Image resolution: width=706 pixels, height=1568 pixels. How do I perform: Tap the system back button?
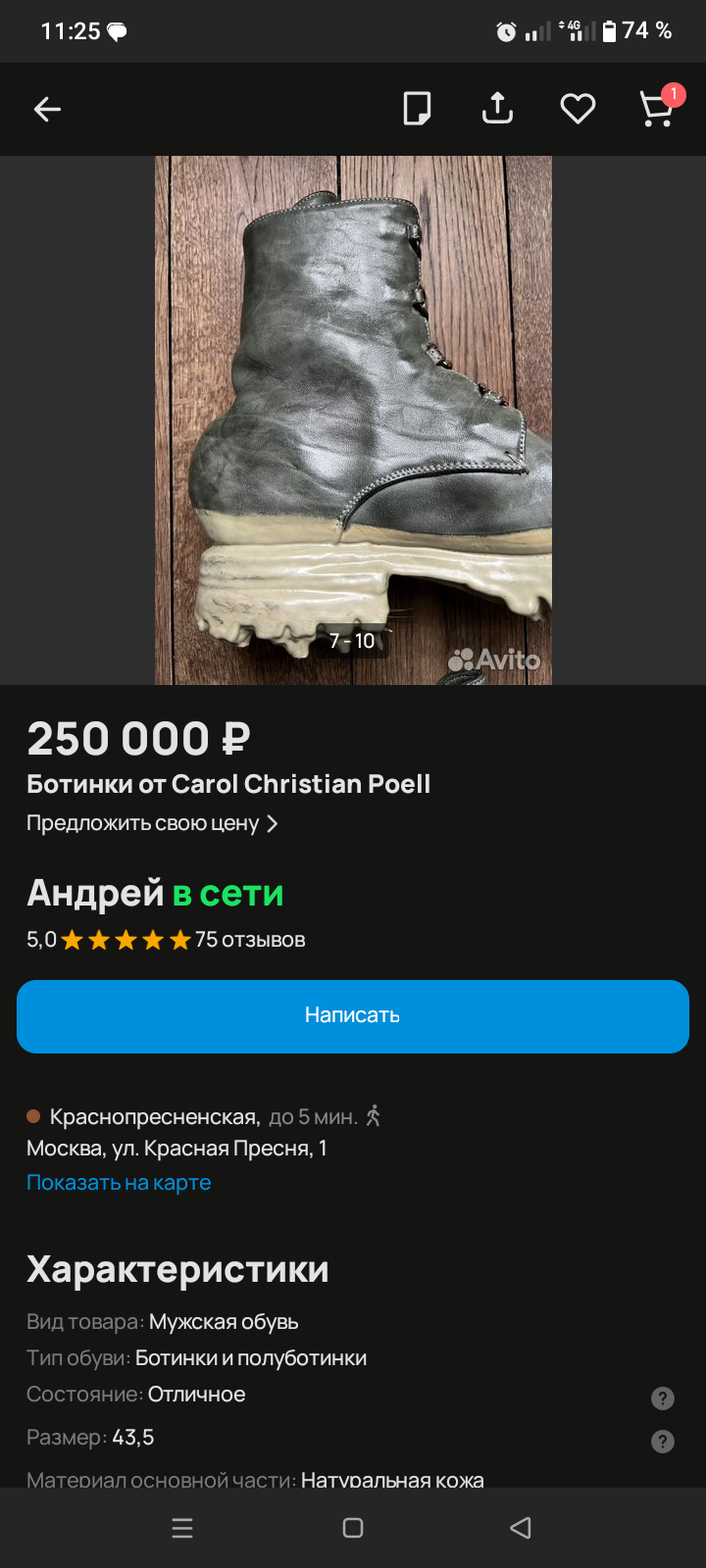click(x=521, y=1528)
